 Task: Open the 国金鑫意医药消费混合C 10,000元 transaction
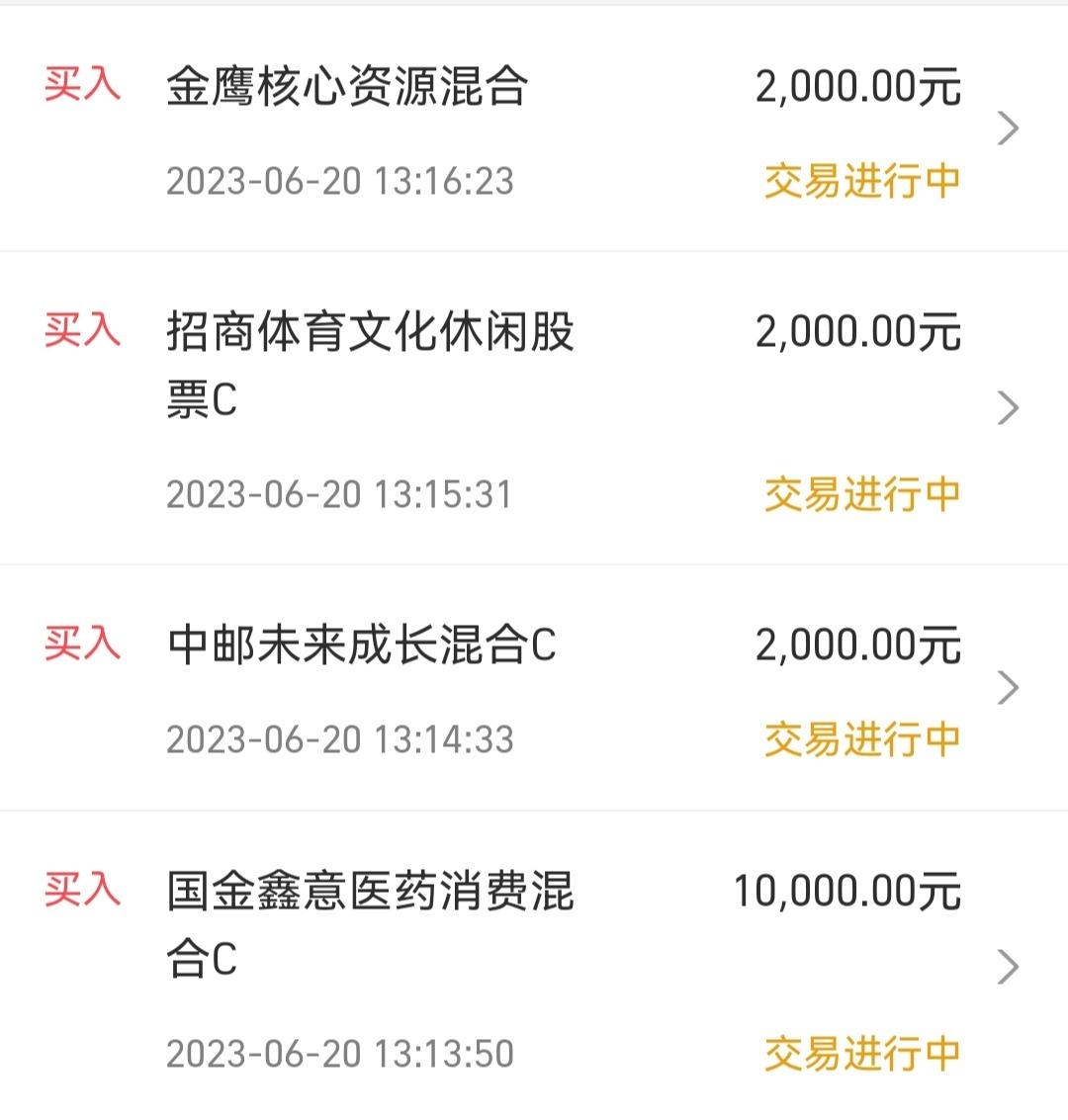[x=534, y=966]
